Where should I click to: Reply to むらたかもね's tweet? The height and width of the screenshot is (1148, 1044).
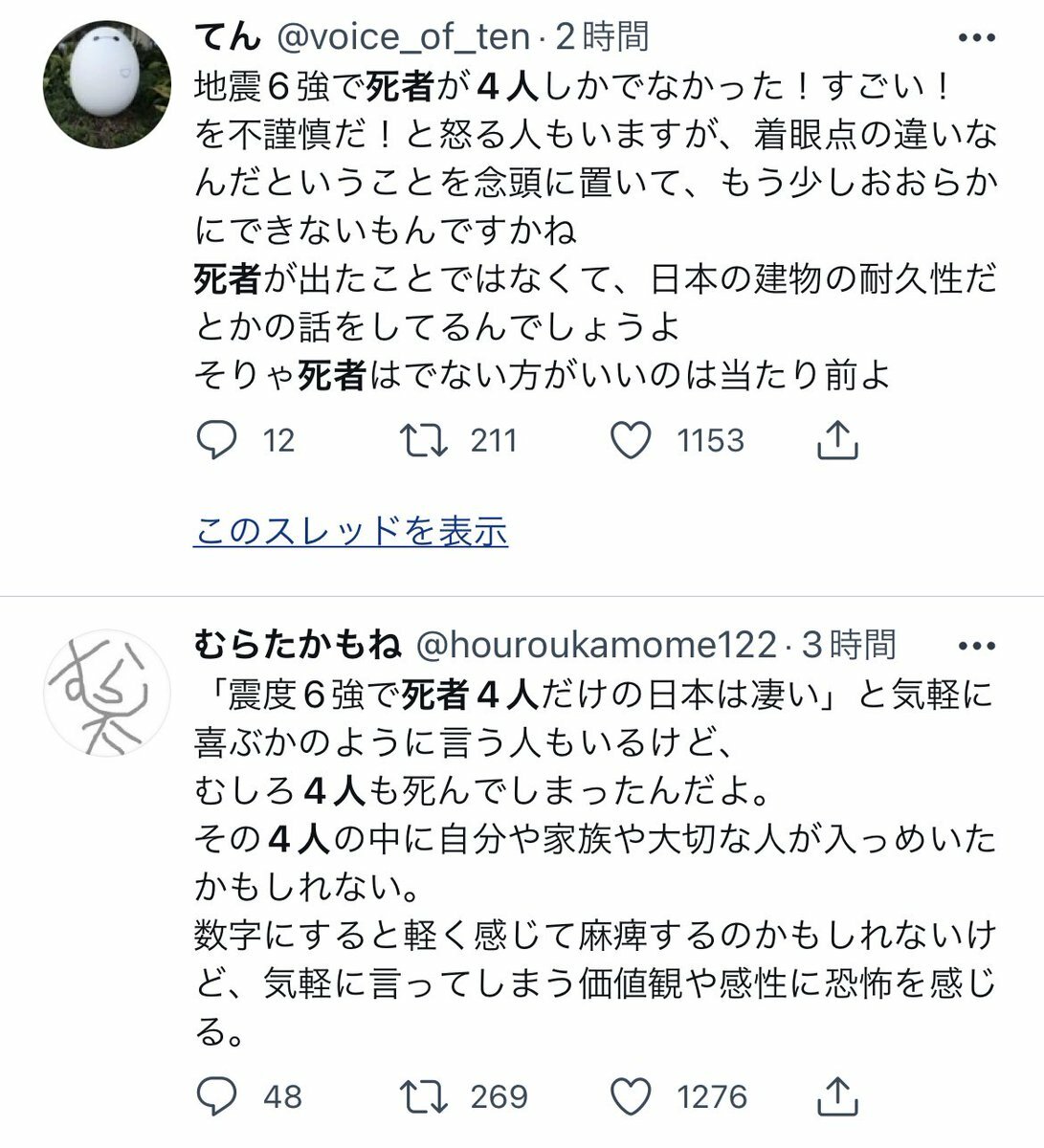[x=216, y=1096]
